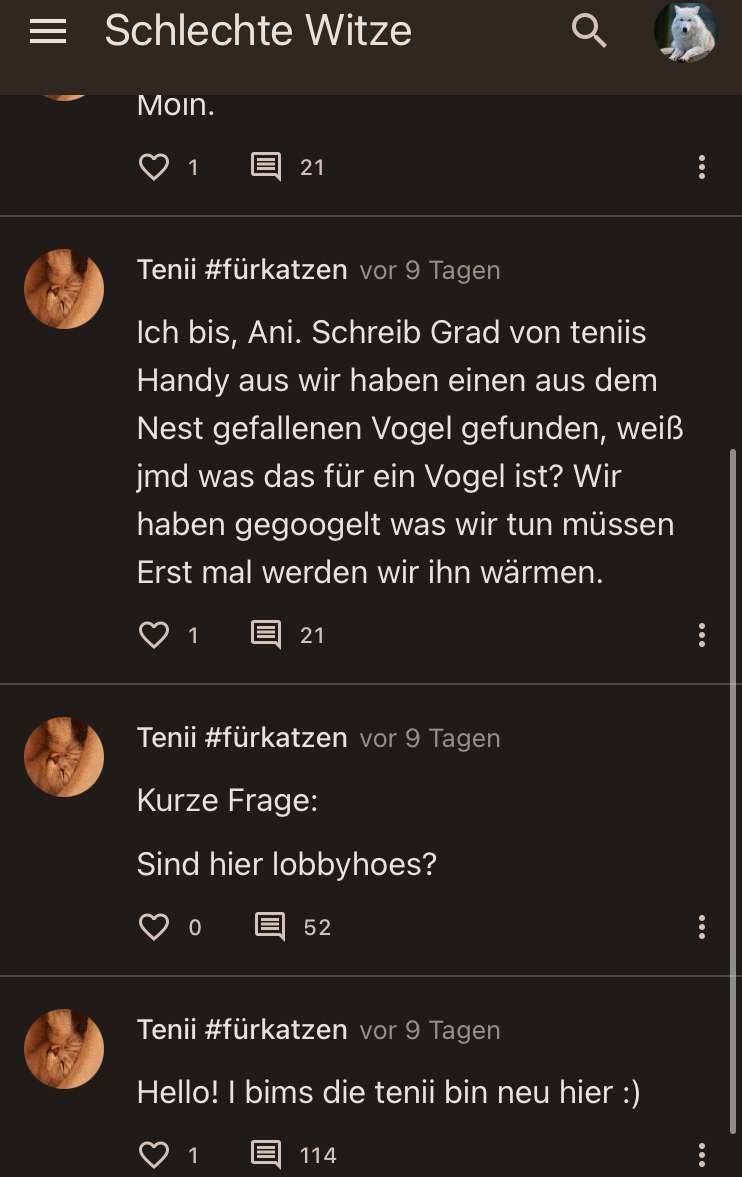
Task: Like the 'Moin.' post
Action: coord(154,167)
